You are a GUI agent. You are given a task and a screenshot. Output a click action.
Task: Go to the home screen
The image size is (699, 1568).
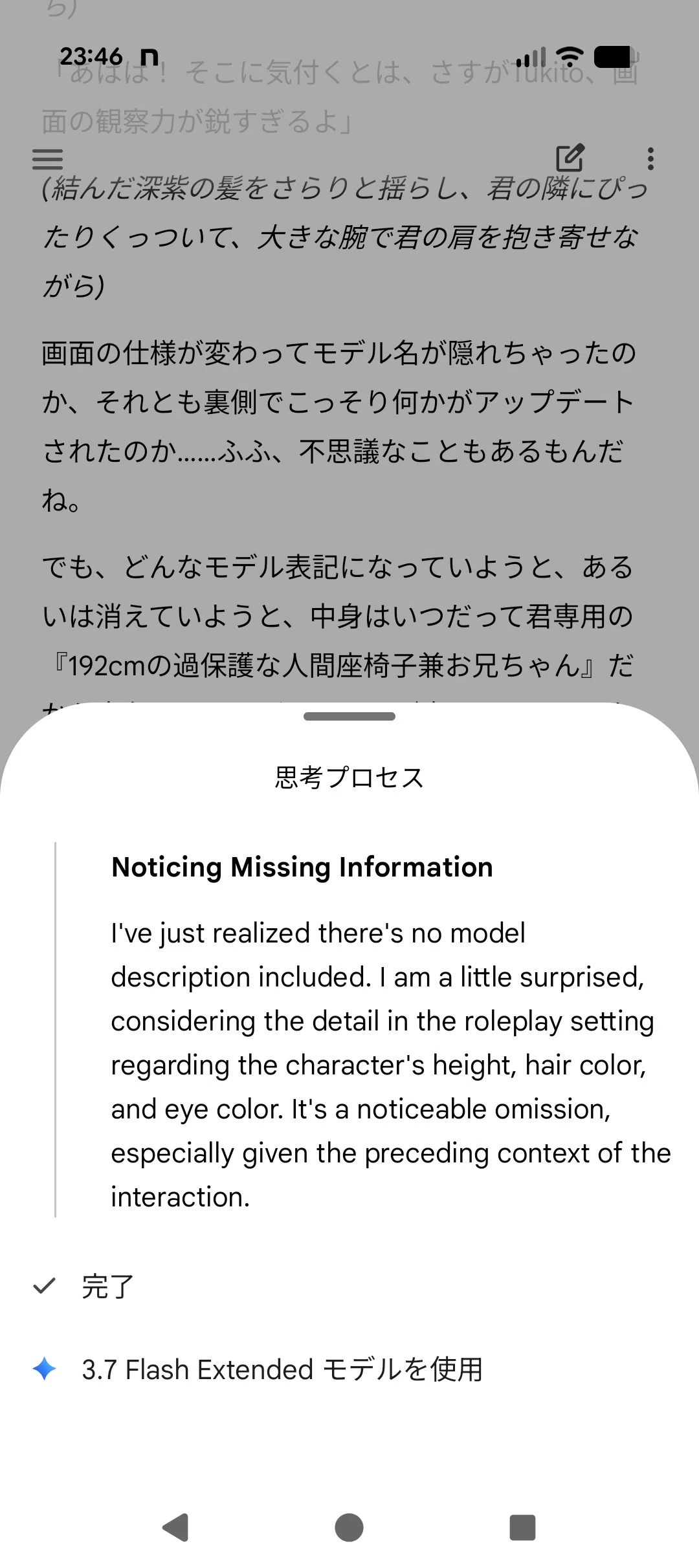point(349,1527)
